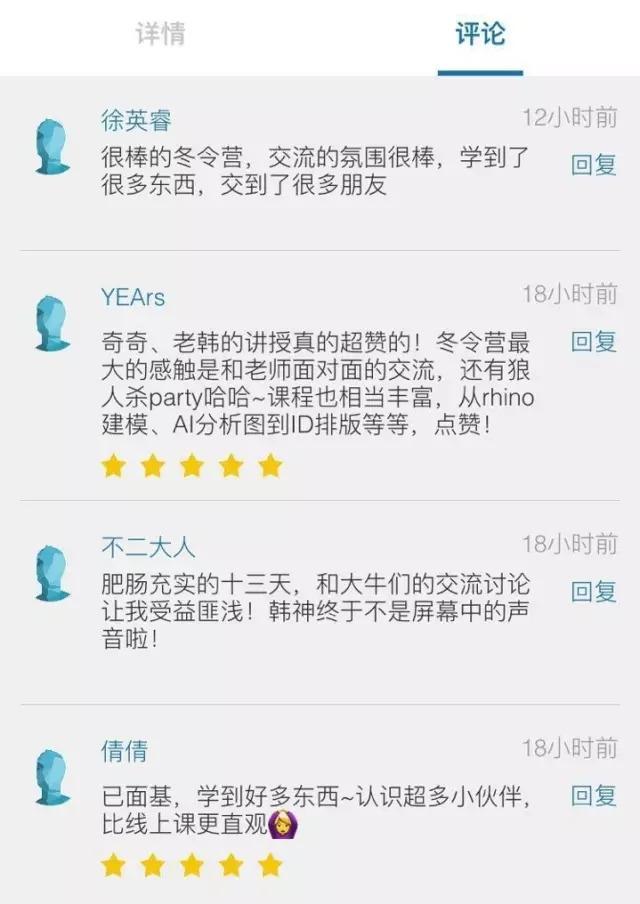Viewport: 640px width, 904px height.
Task: Open 徐英睿's profile avatar
Action: tap(51, 147)
